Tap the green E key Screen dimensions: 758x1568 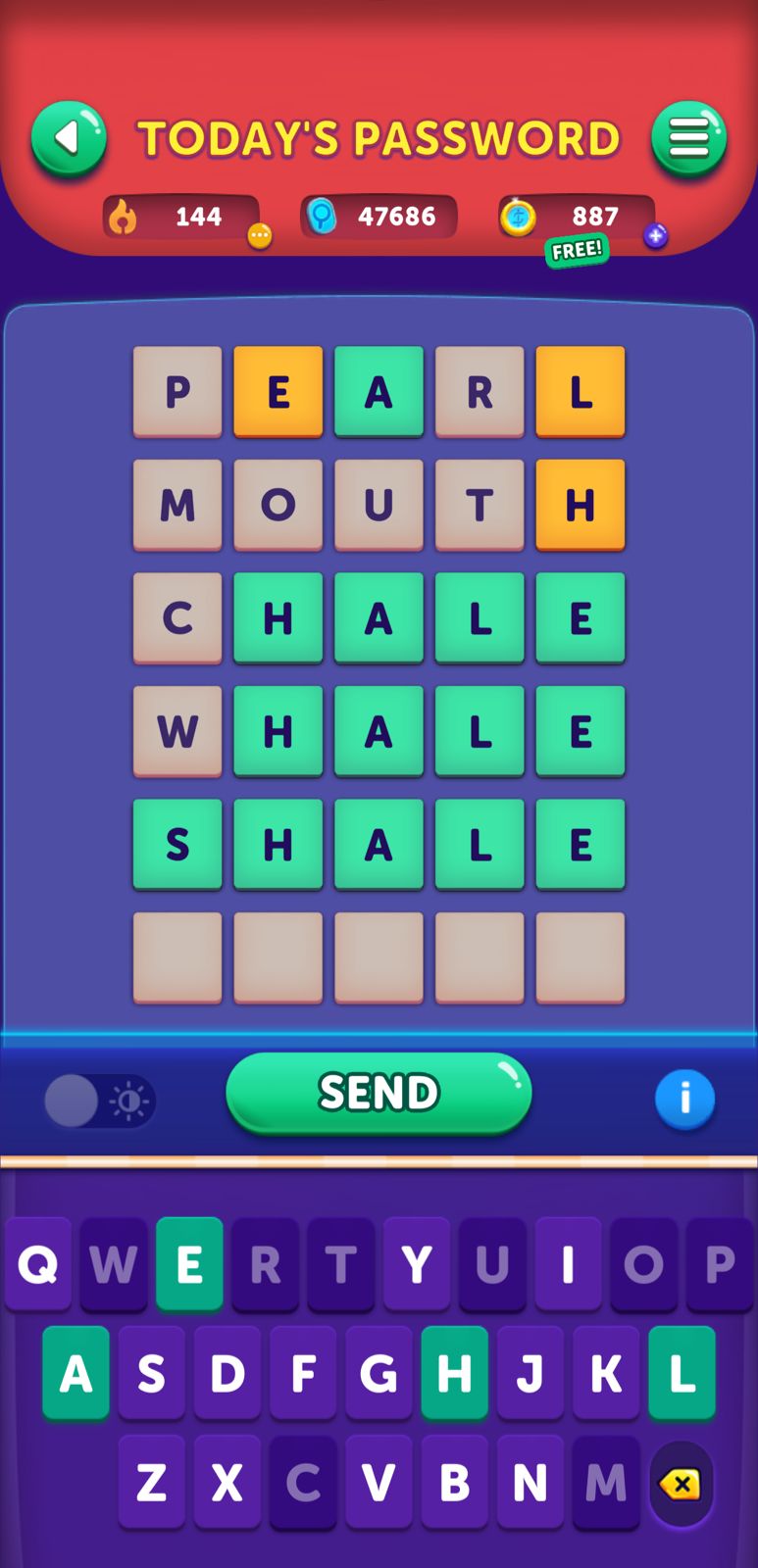click(189, 1264)
